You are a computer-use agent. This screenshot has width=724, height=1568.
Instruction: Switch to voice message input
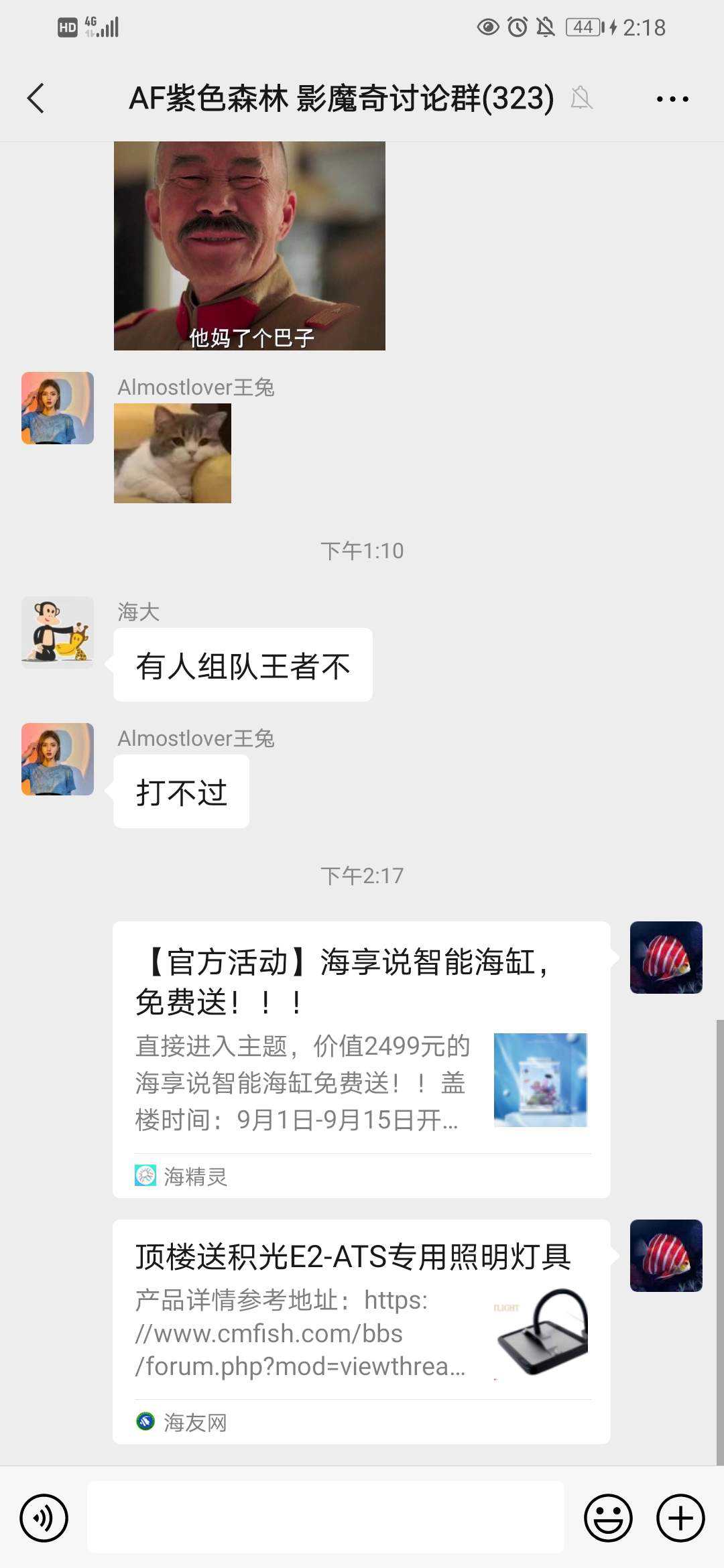tap(44, 1518)
